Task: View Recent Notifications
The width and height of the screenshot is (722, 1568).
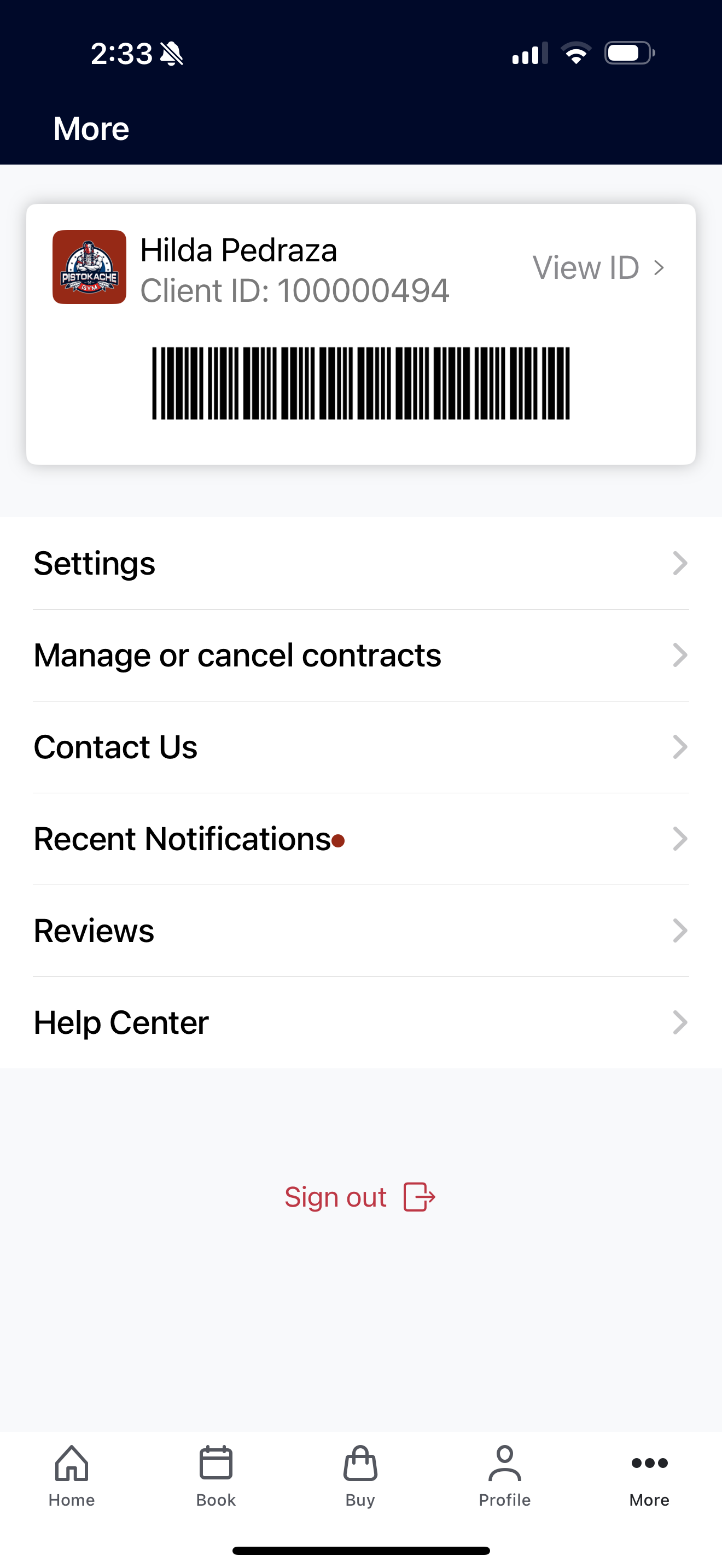Action: 360,839
